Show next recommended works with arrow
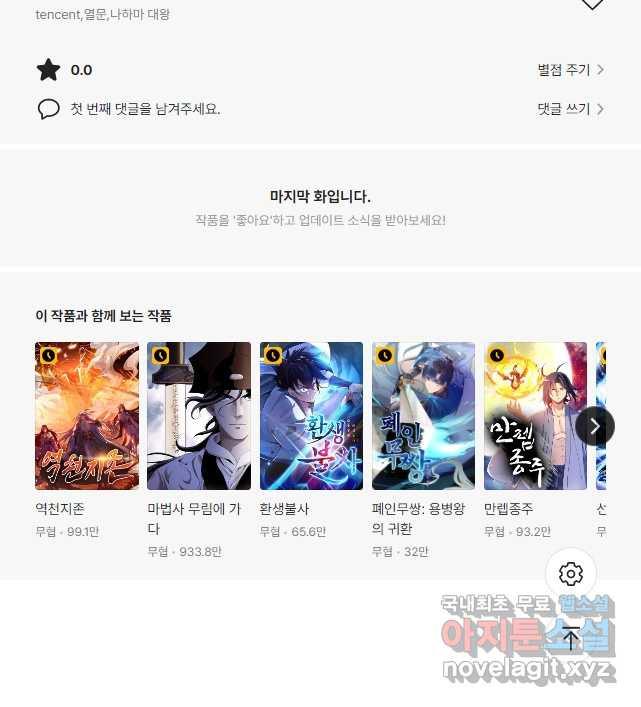641x707 pixels. [x=595, y=426]
